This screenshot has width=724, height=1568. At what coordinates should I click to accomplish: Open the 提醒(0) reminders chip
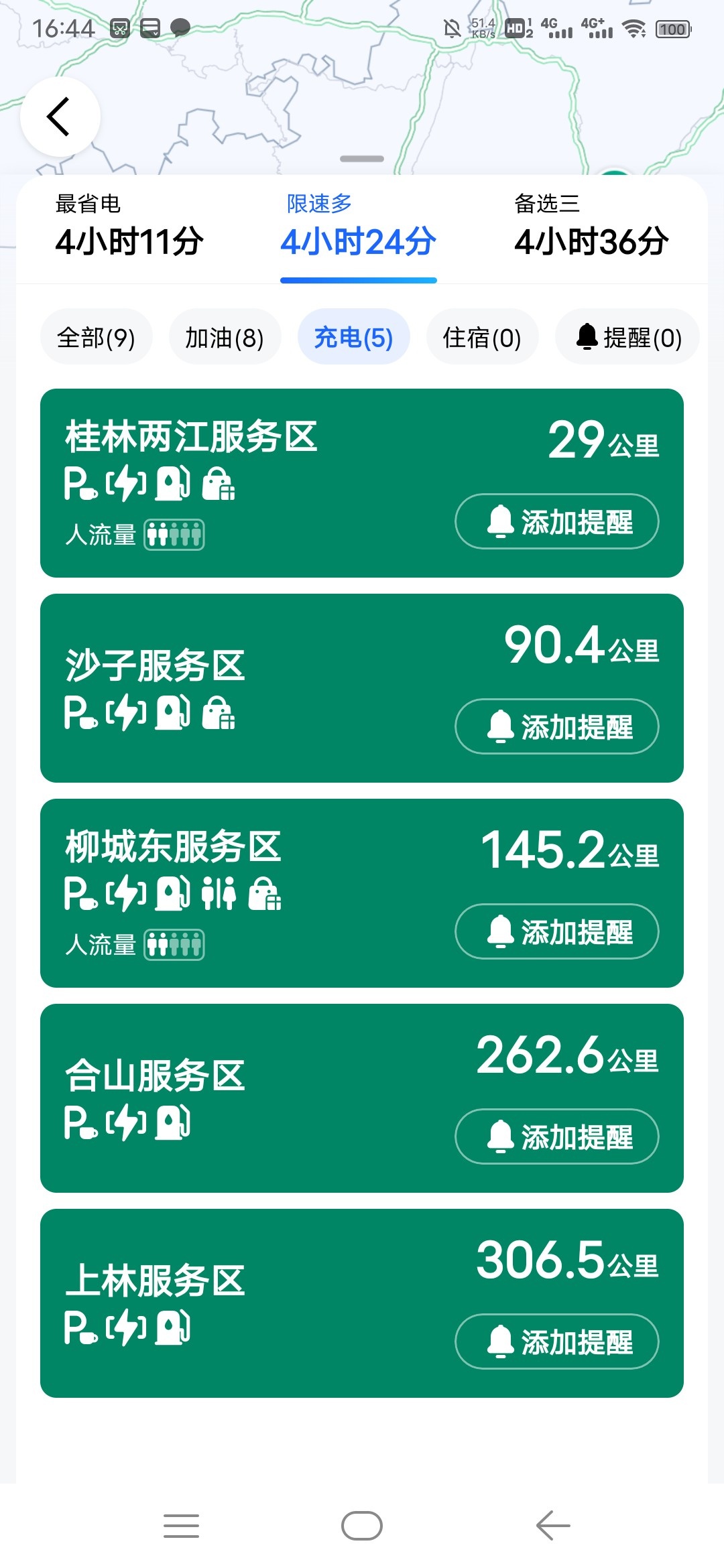[628, 337]
